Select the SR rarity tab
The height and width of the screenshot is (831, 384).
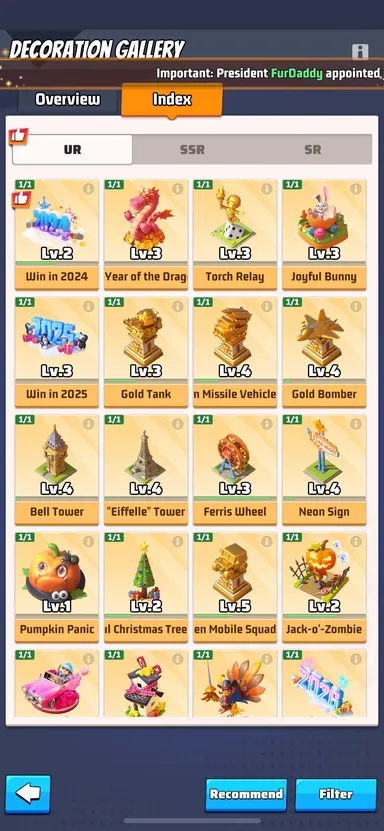312,149
